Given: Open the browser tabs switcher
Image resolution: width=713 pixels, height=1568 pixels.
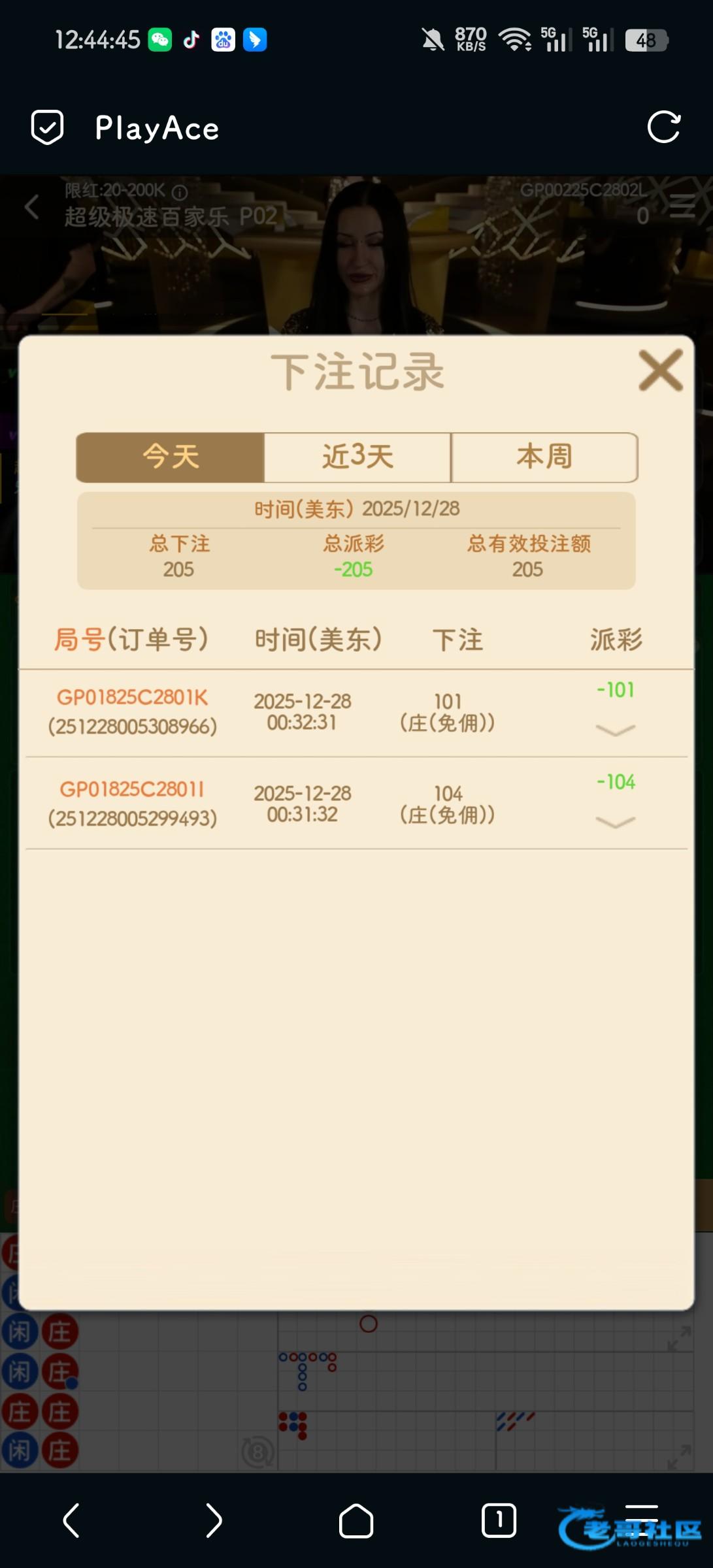Looking at the screenshot, I should 499,1520.
